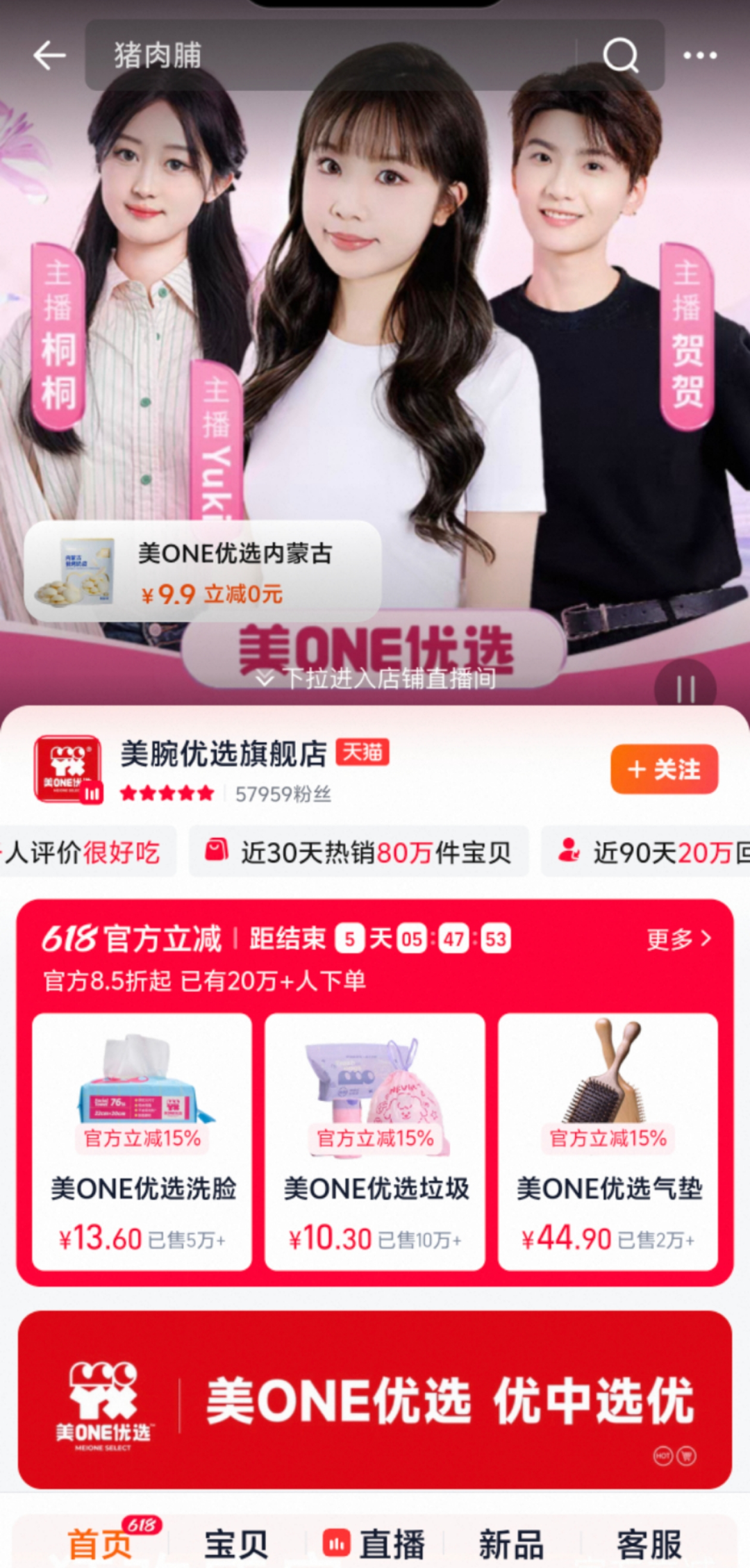Image resolution: width=750 pixels, height=1568 pixels.
Task: Switch to the 新品 tab
Action: (x=511, y=1544)
